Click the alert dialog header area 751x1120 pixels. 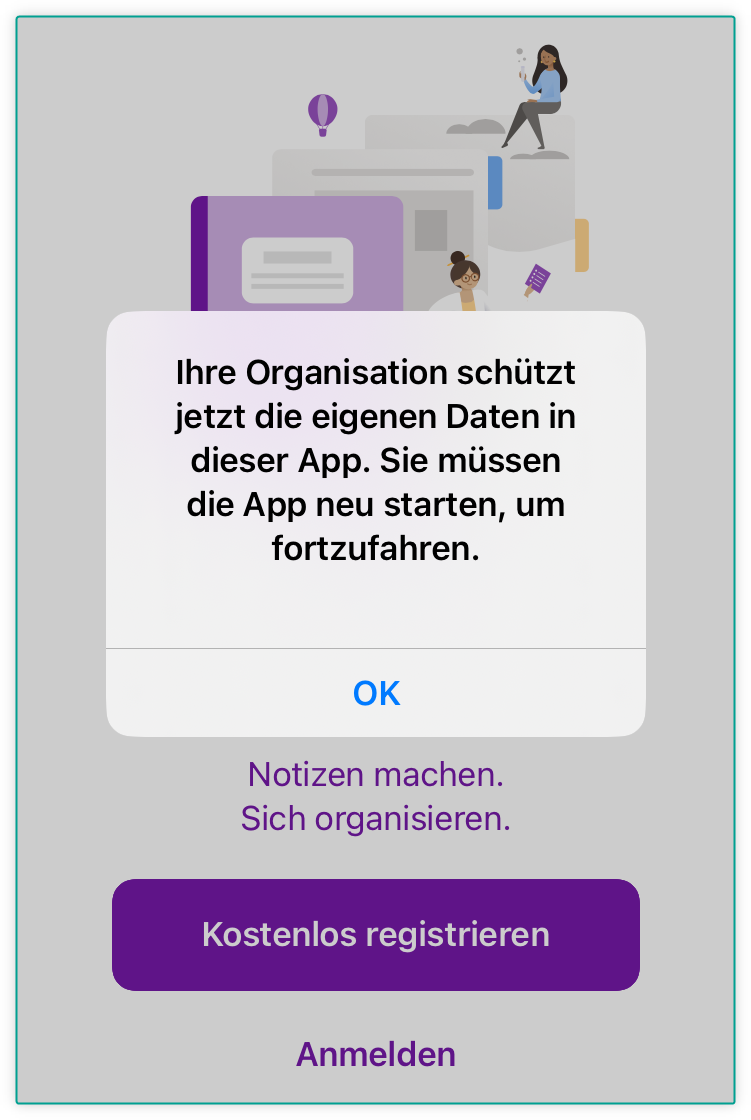pos(375,340)
